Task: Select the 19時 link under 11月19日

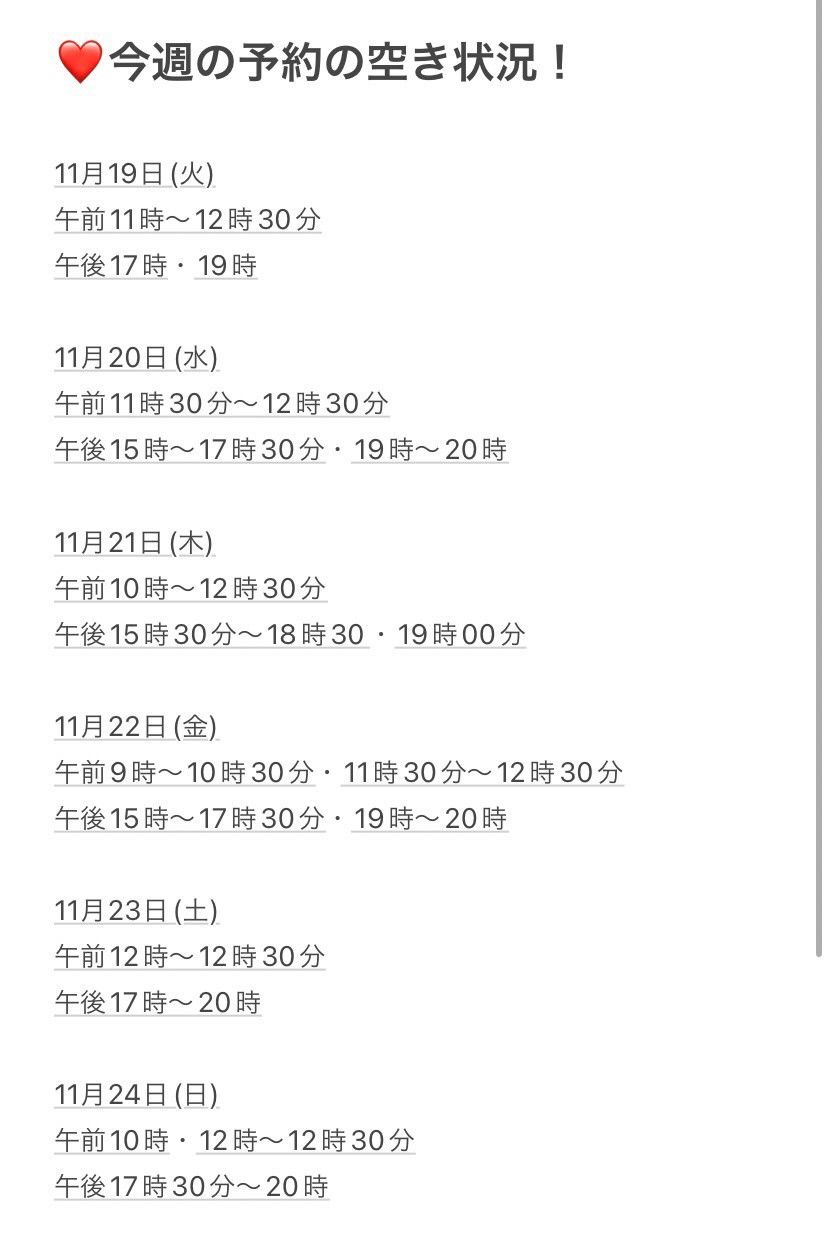Action: 227,266
